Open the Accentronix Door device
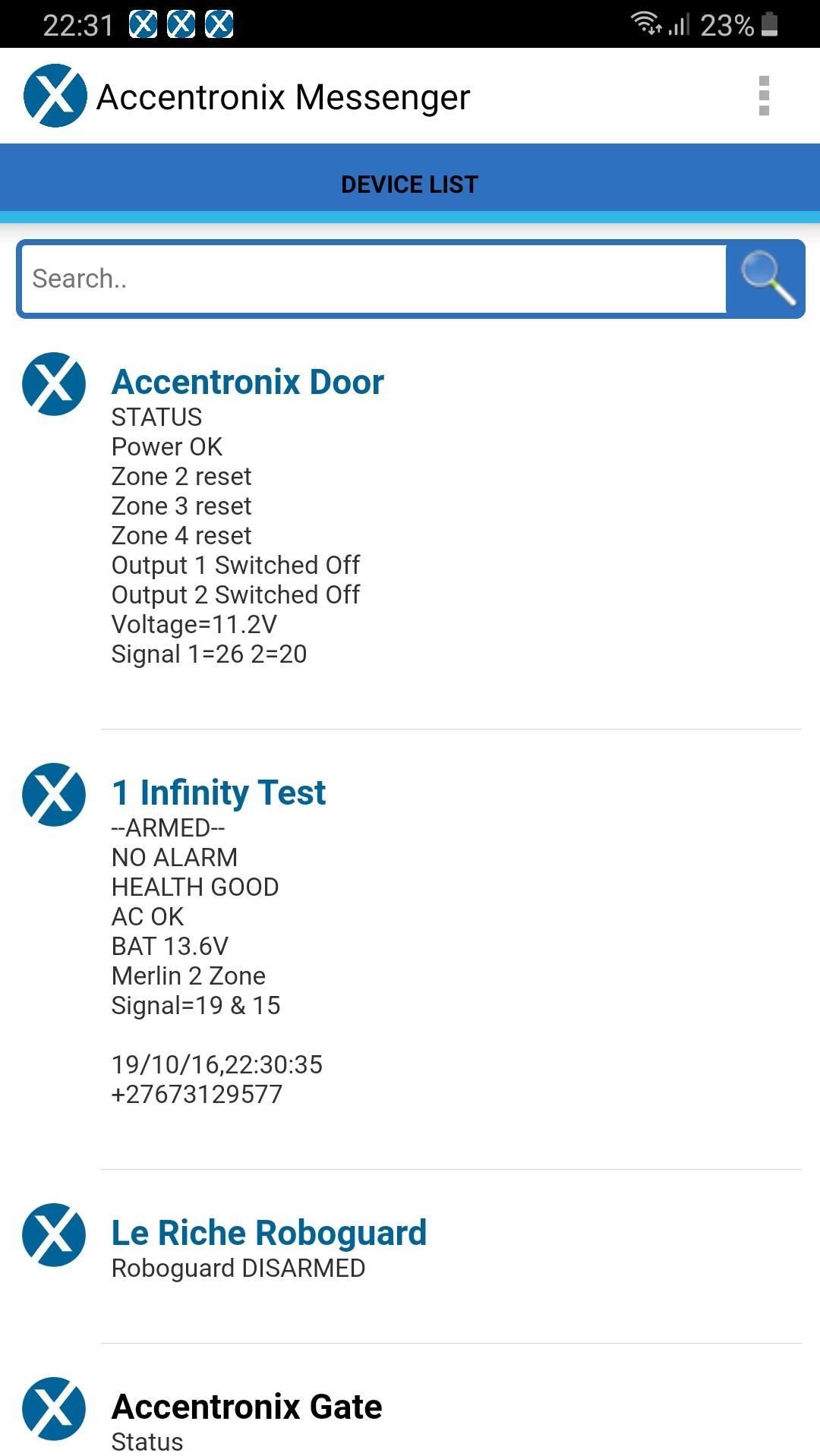 click(410, 525)
